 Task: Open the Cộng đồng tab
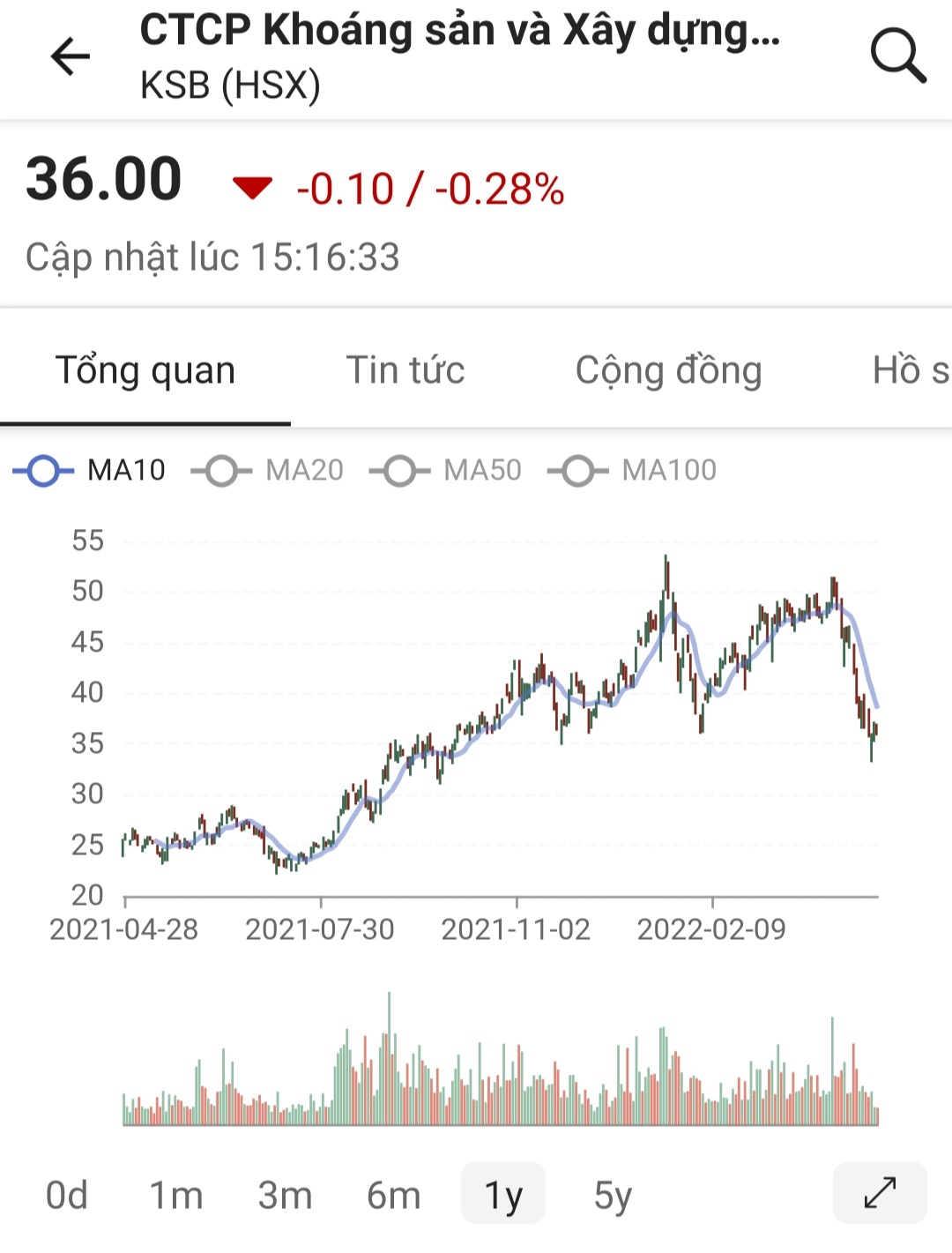click(668, 370)
